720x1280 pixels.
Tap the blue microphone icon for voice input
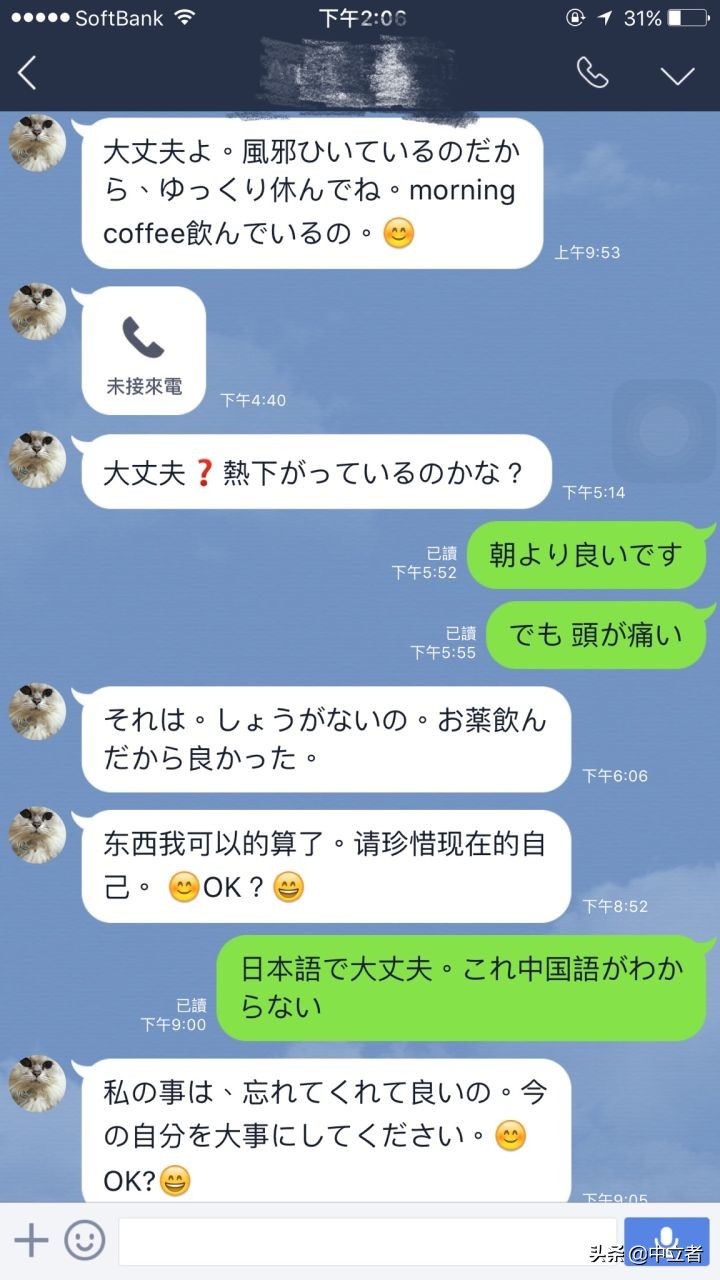coord(668,1240)
